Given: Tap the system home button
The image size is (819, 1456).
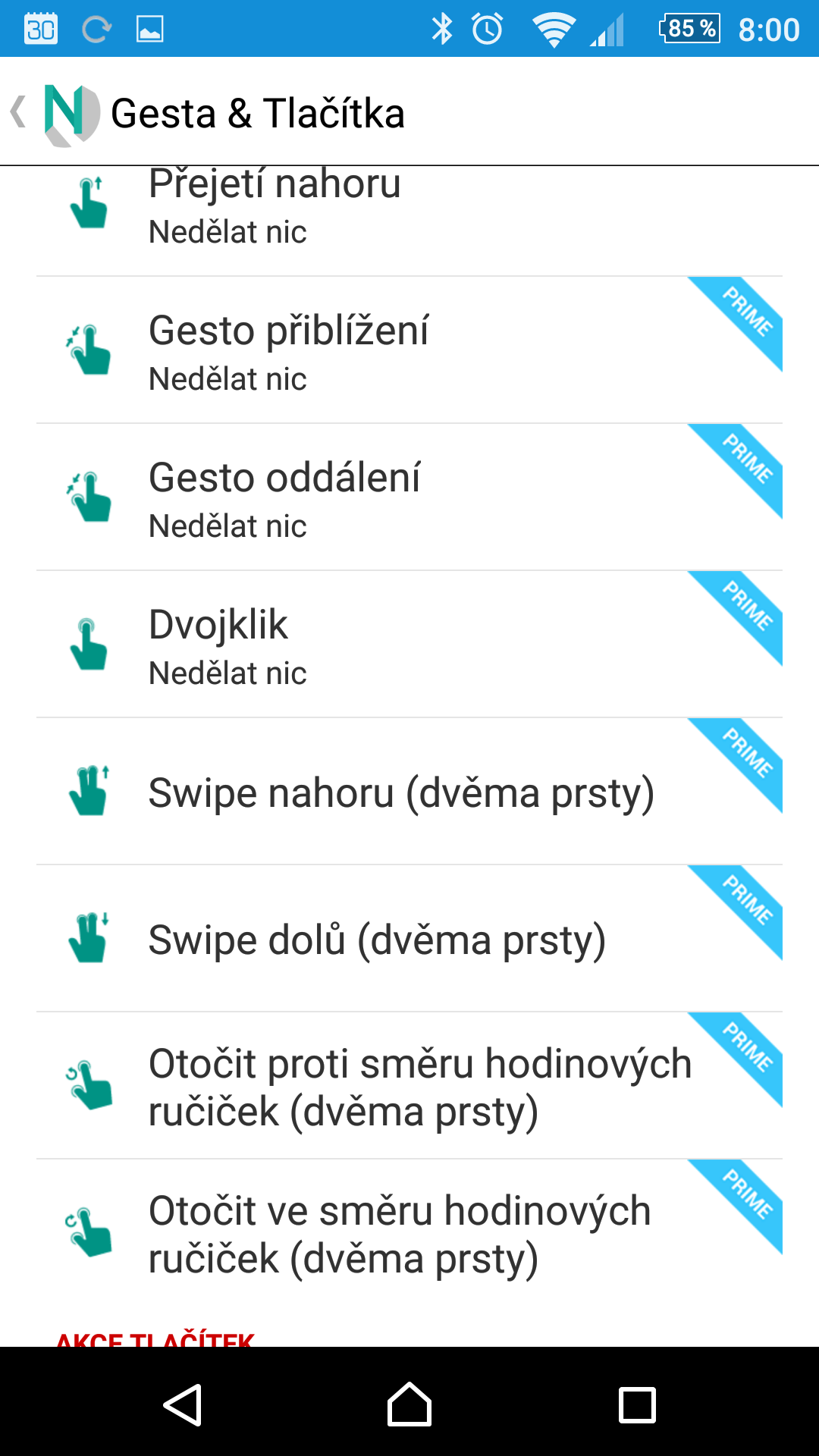Looking at the screenshot, I should point(409,1404).
